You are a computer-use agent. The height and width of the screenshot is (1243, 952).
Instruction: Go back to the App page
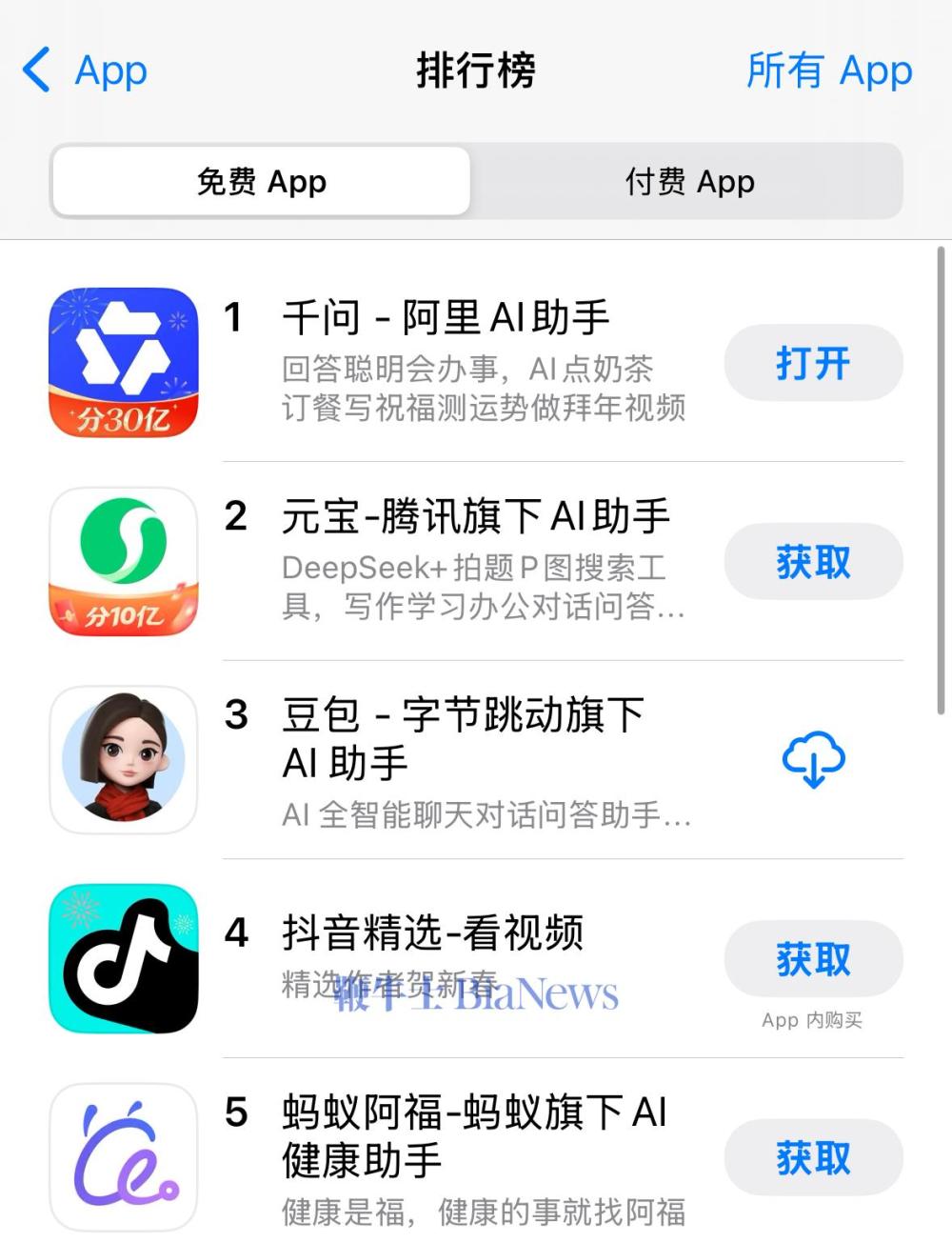84,70
